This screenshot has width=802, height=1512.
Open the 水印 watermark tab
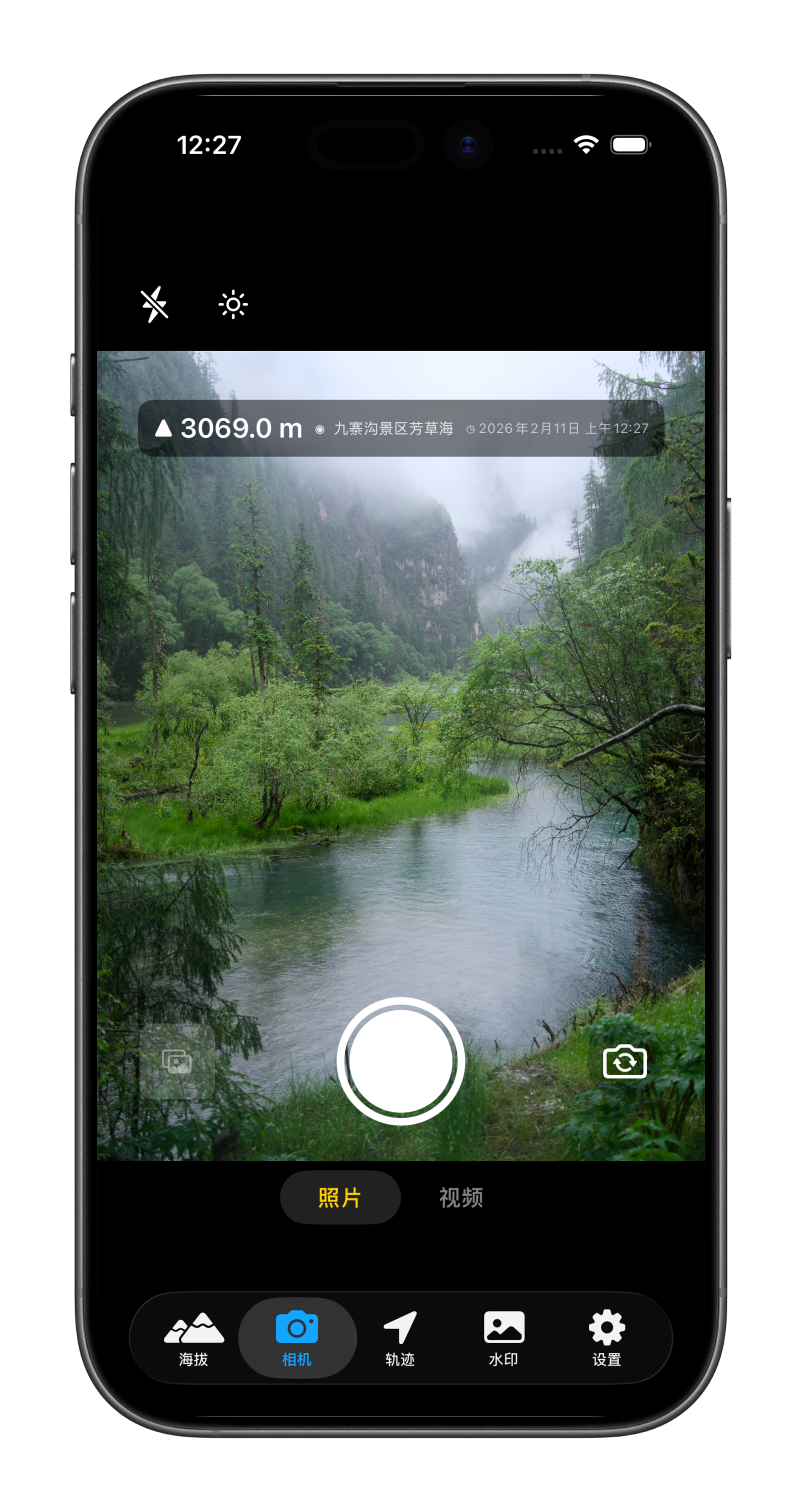click(x=504, y=1337)
